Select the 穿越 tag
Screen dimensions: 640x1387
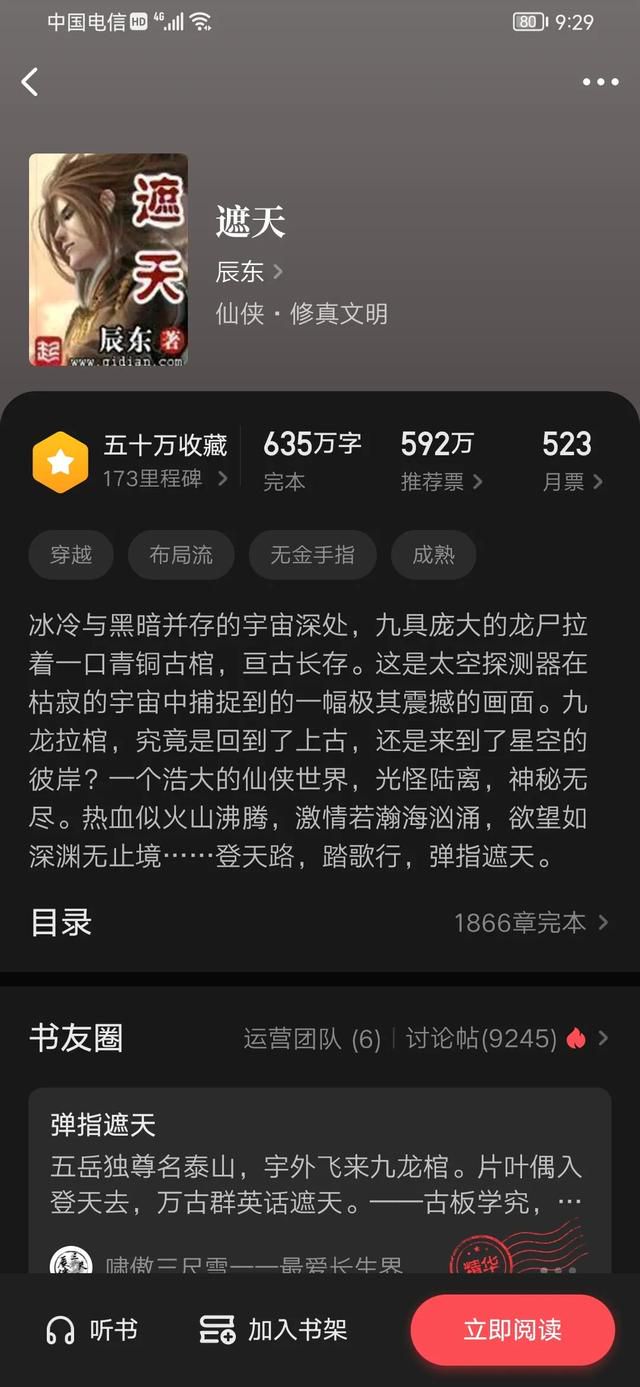click(x=71, y=555)
